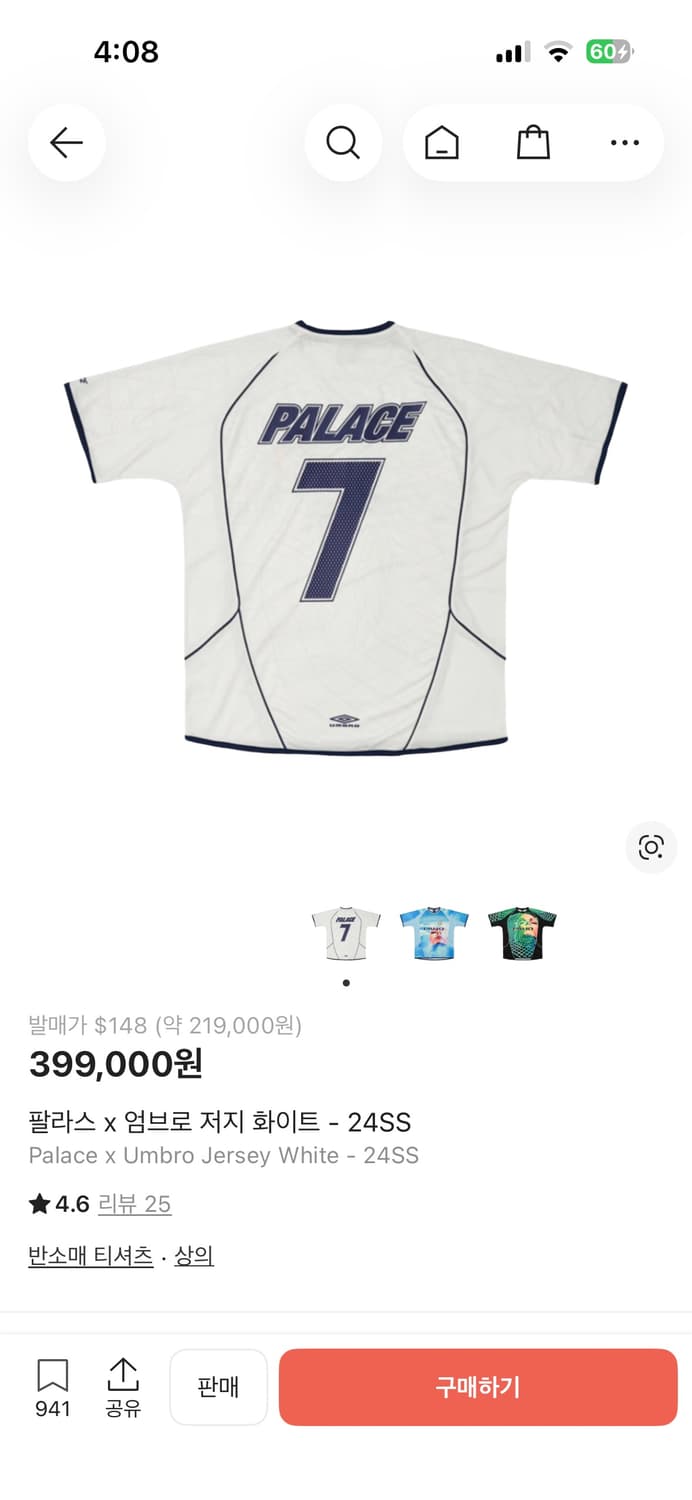Open the search magnifier icon
The width and height of the screenshot is (692, 1500).
click(x=343, y=143)
